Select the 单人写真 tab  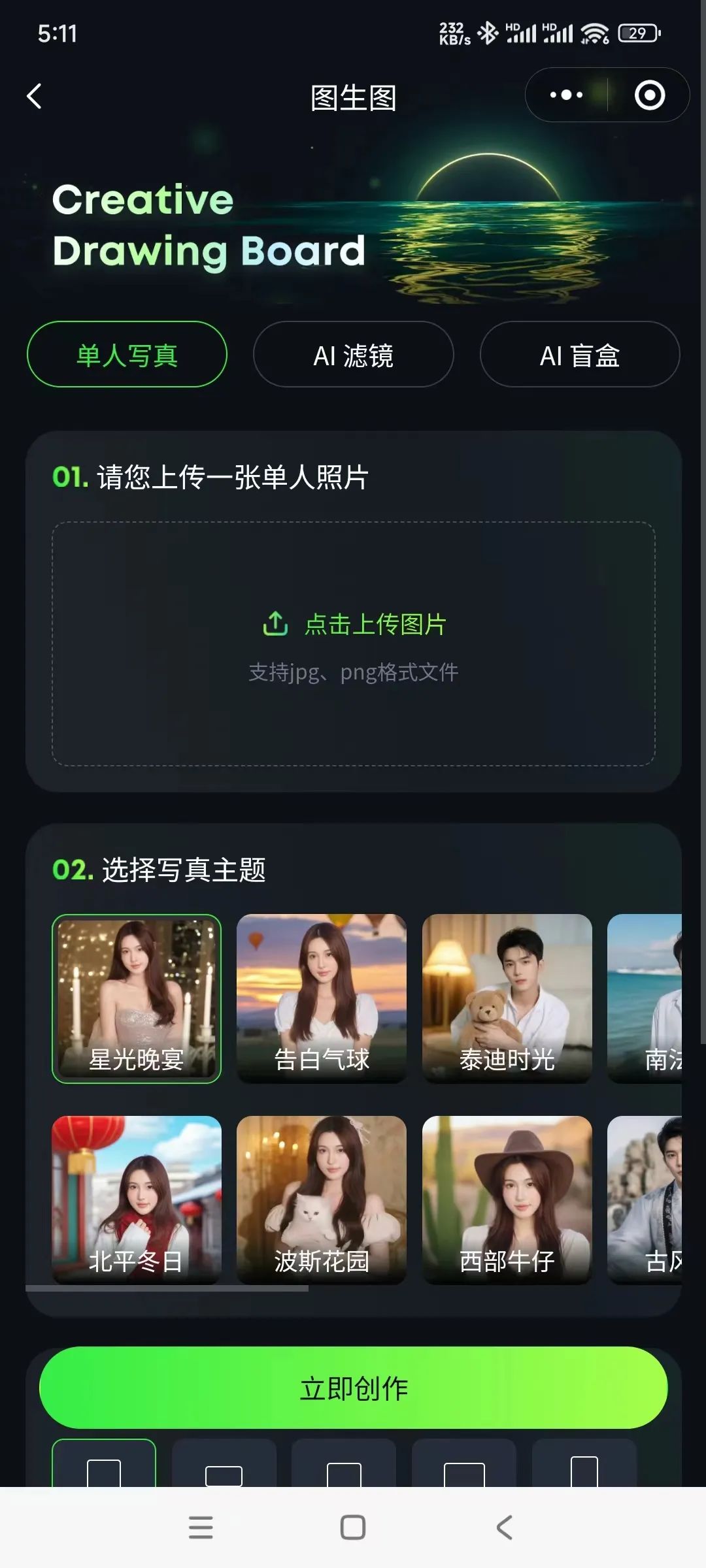click(x=127, y=355)
